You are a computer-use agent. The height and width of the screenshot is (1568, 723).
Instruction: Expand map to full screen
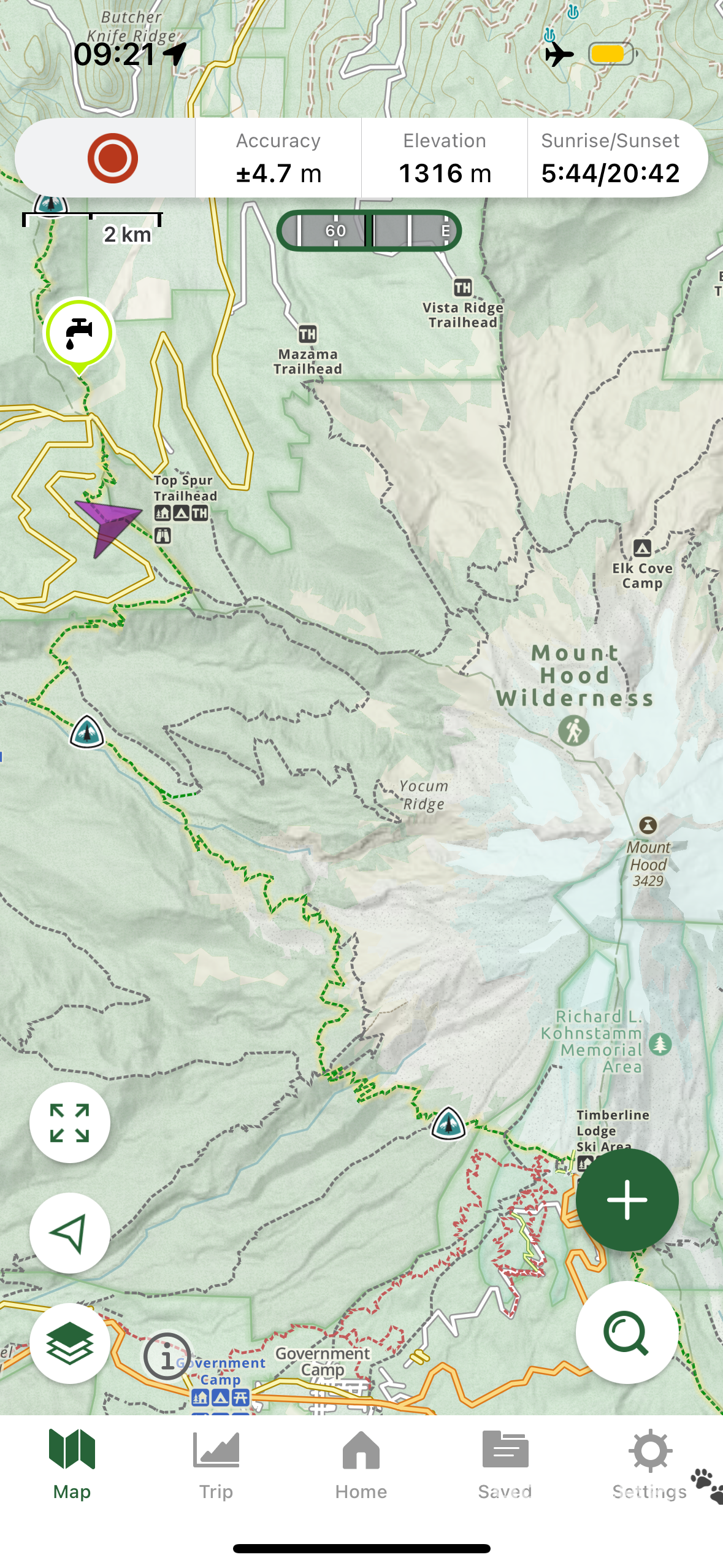coord(70,1123)
